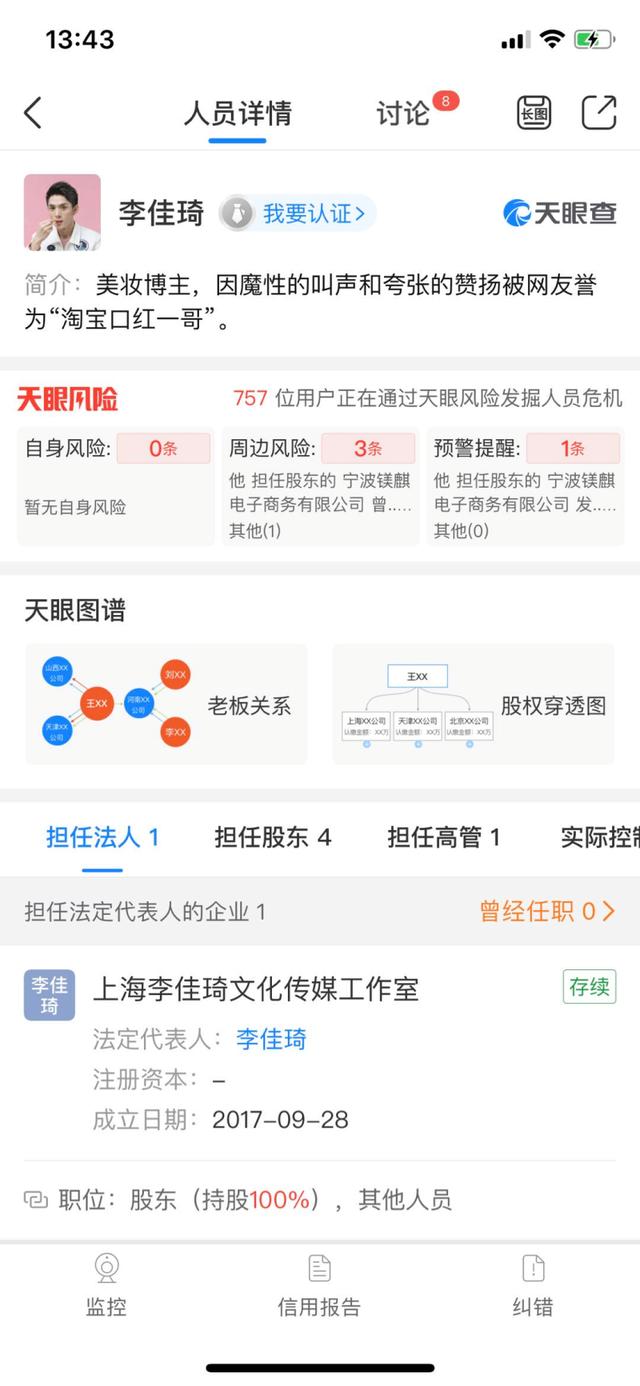This screenshot has height=1386, width=640.
Task: Tap the 我要认证 button
Action: [297, 213]
